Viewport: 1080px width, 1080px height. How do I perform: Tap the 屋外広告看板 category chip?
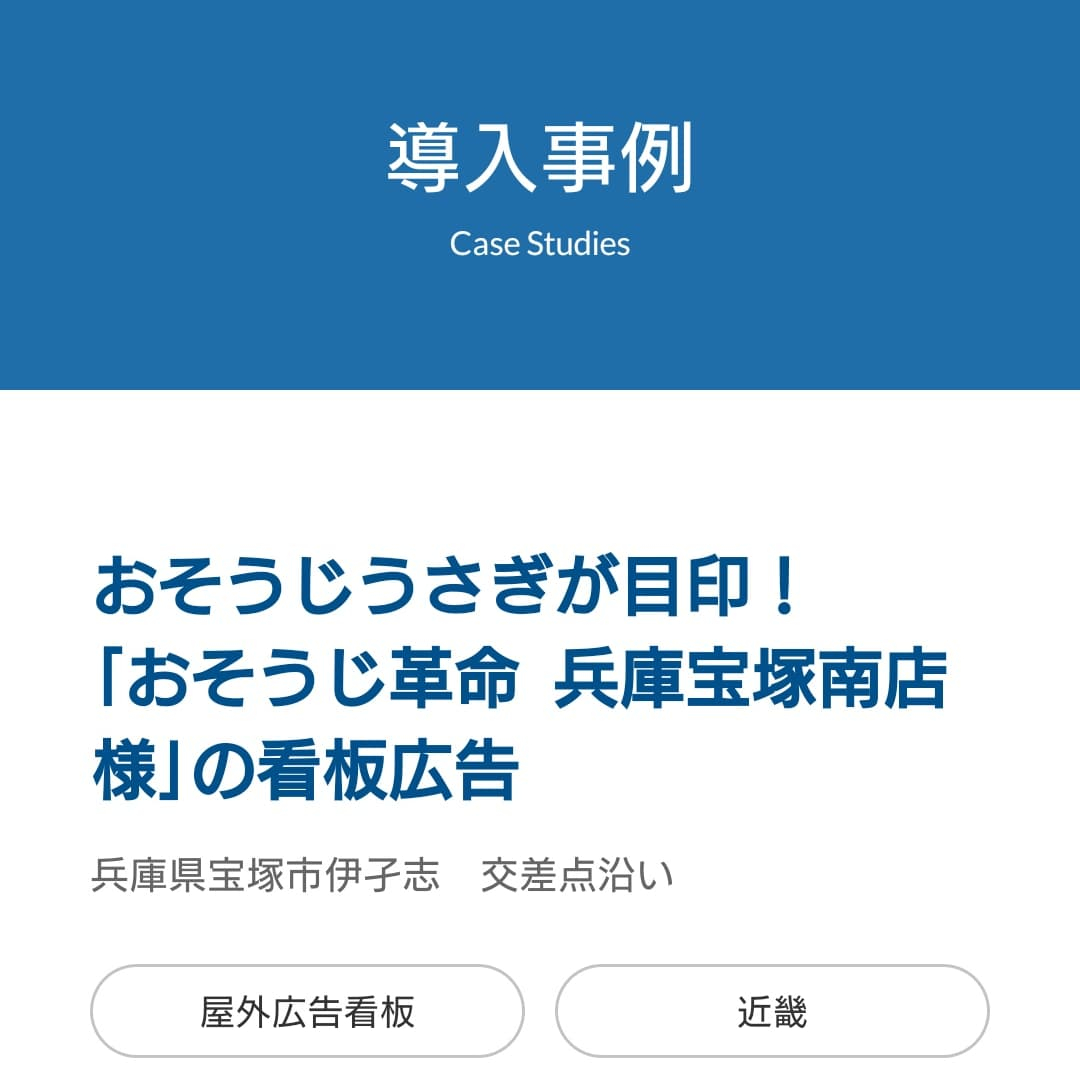click(307, 1012)
